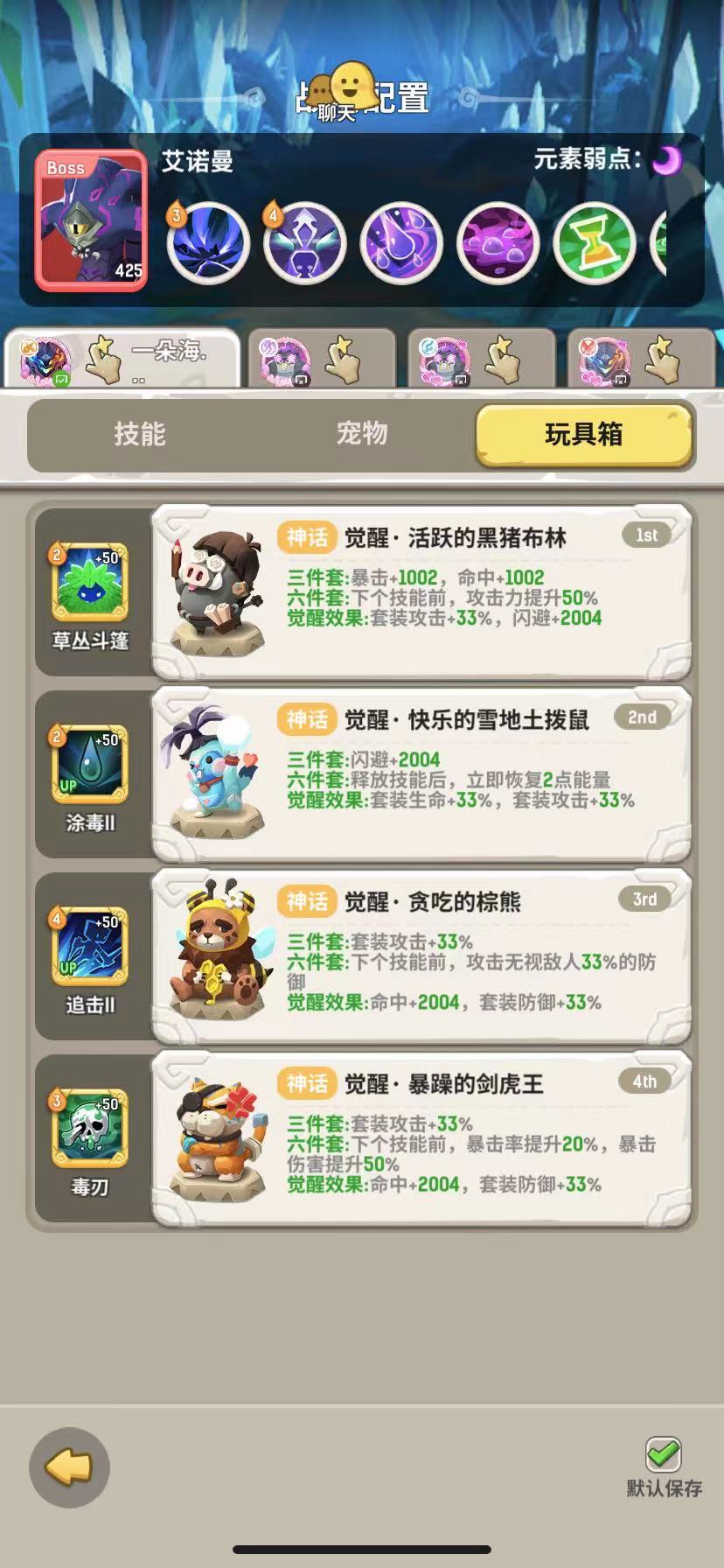The image size is (724, 1568).
Task: Tap the back arrow button
Action: 68,1468
